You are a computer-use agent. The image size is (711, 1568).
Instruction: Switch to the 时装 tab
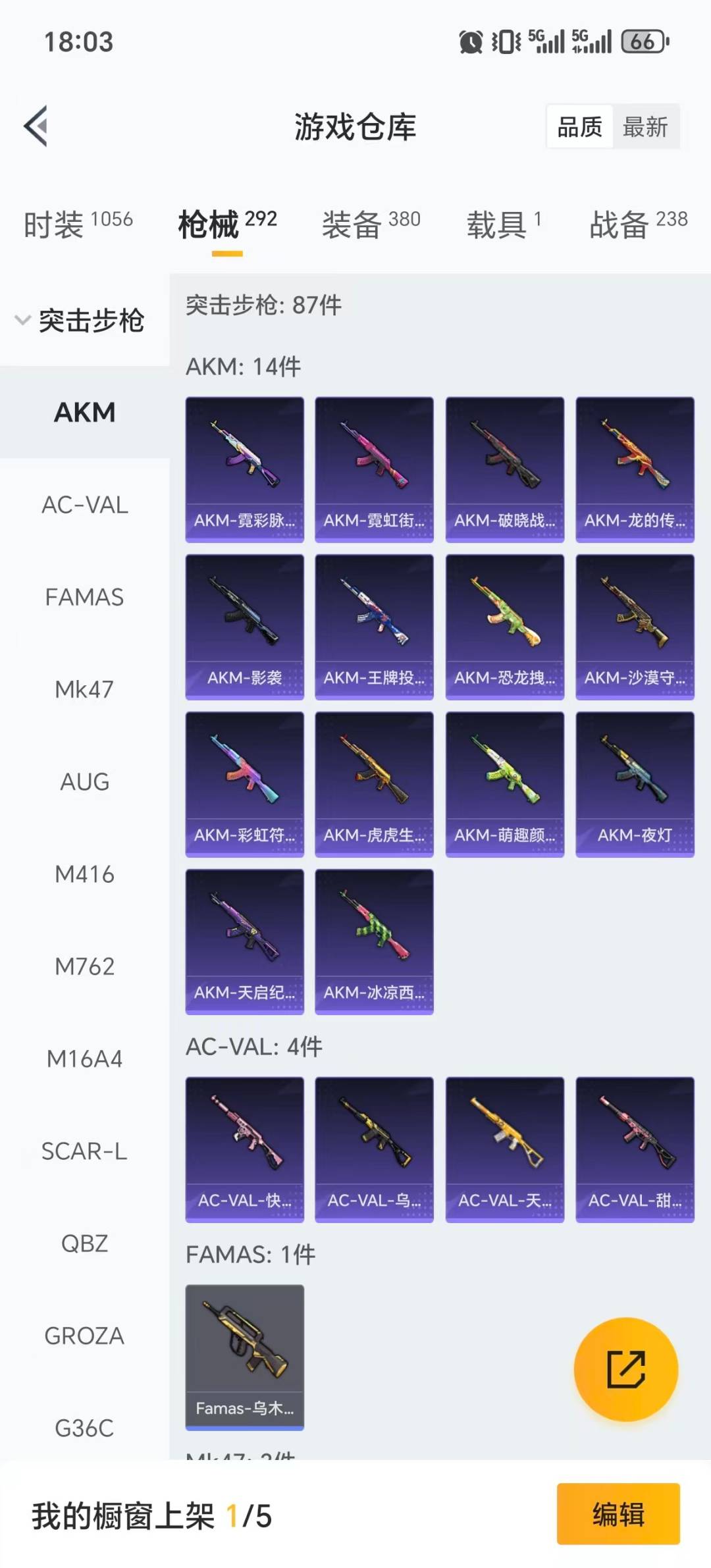[78, 224]
